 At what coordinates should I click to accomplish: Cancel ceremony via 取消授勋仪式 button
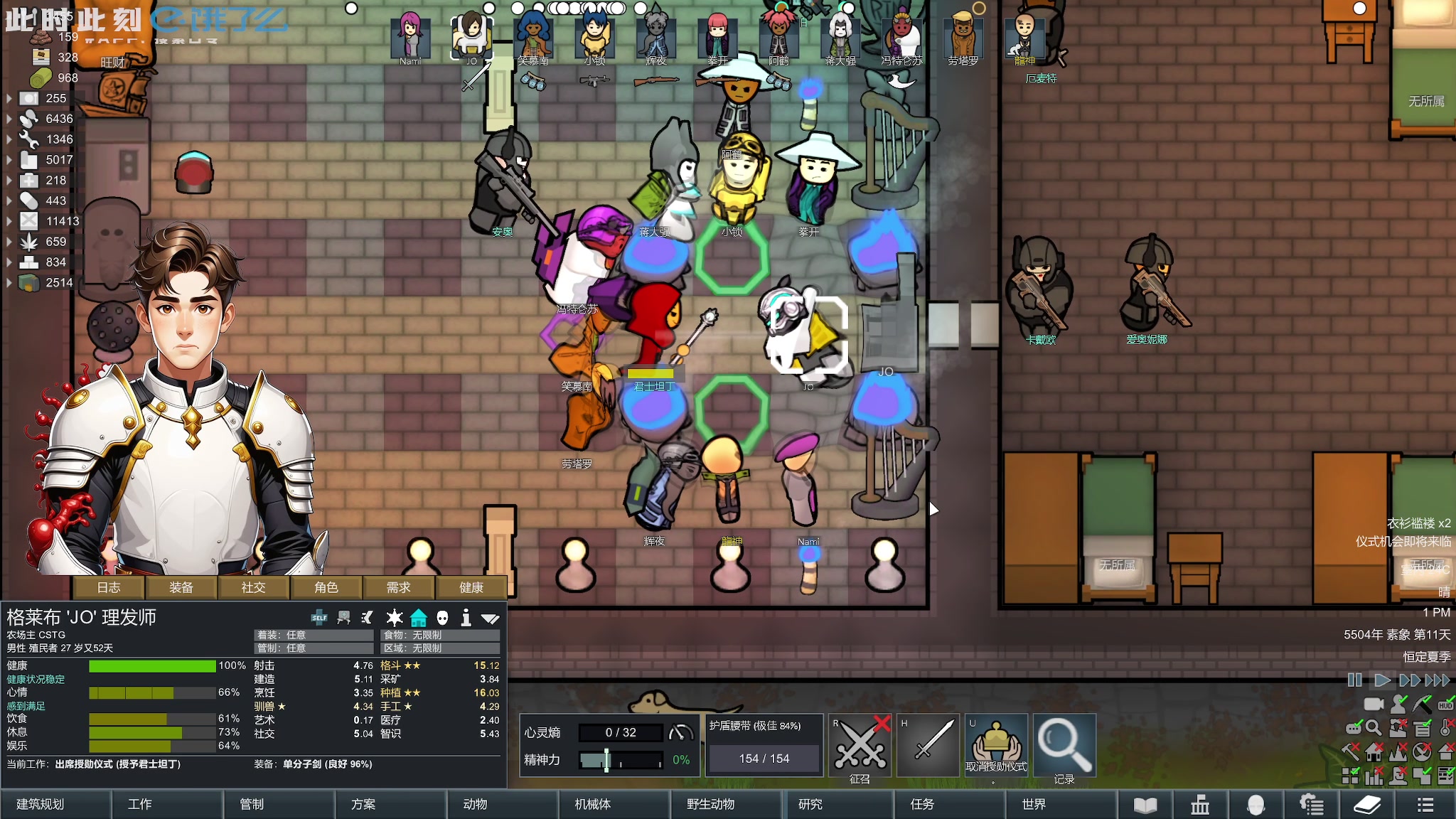pyautogui.click(x=996, y=745)
